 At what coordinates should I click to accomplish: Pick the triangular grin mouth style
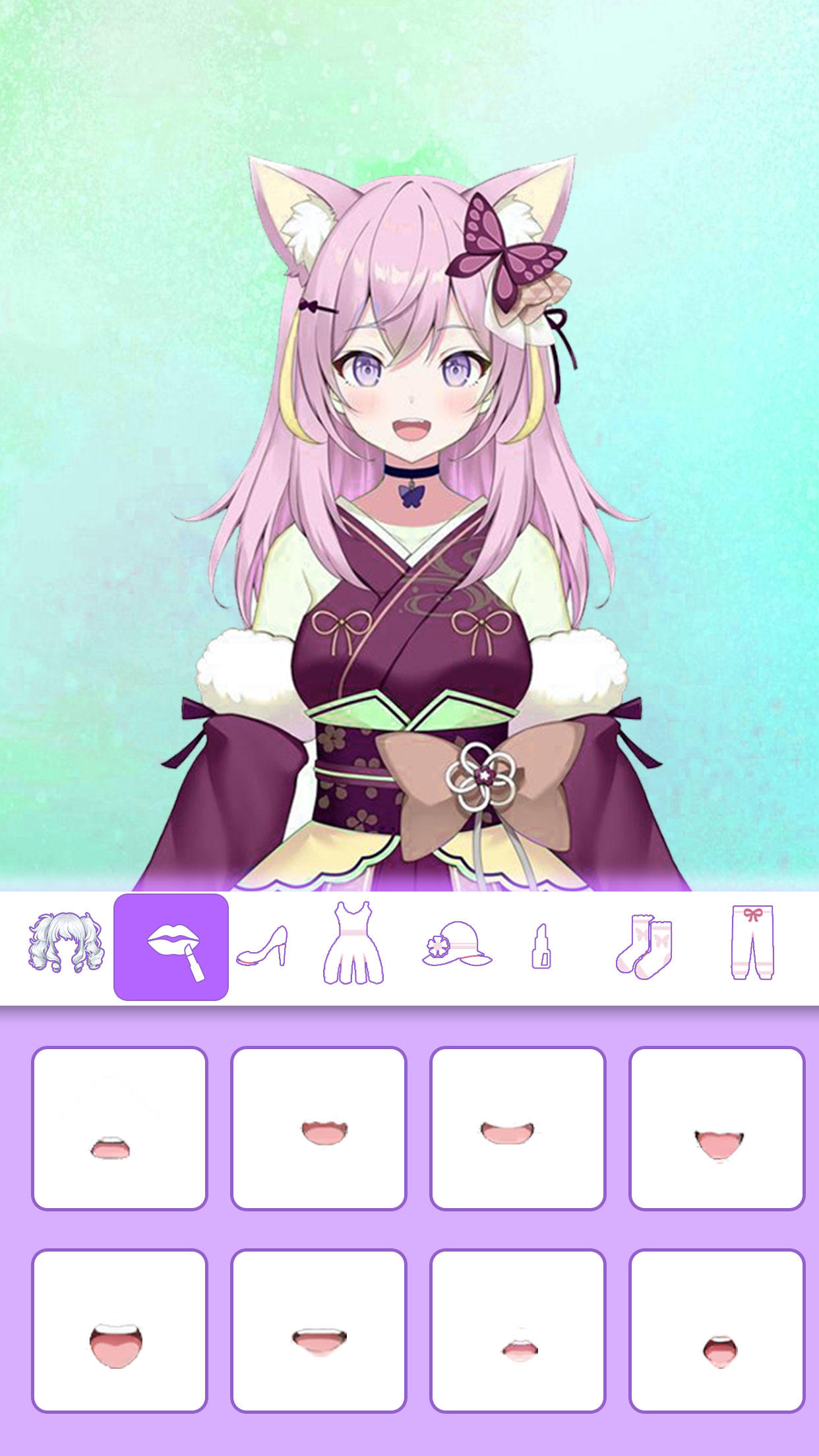[717, 1128]
